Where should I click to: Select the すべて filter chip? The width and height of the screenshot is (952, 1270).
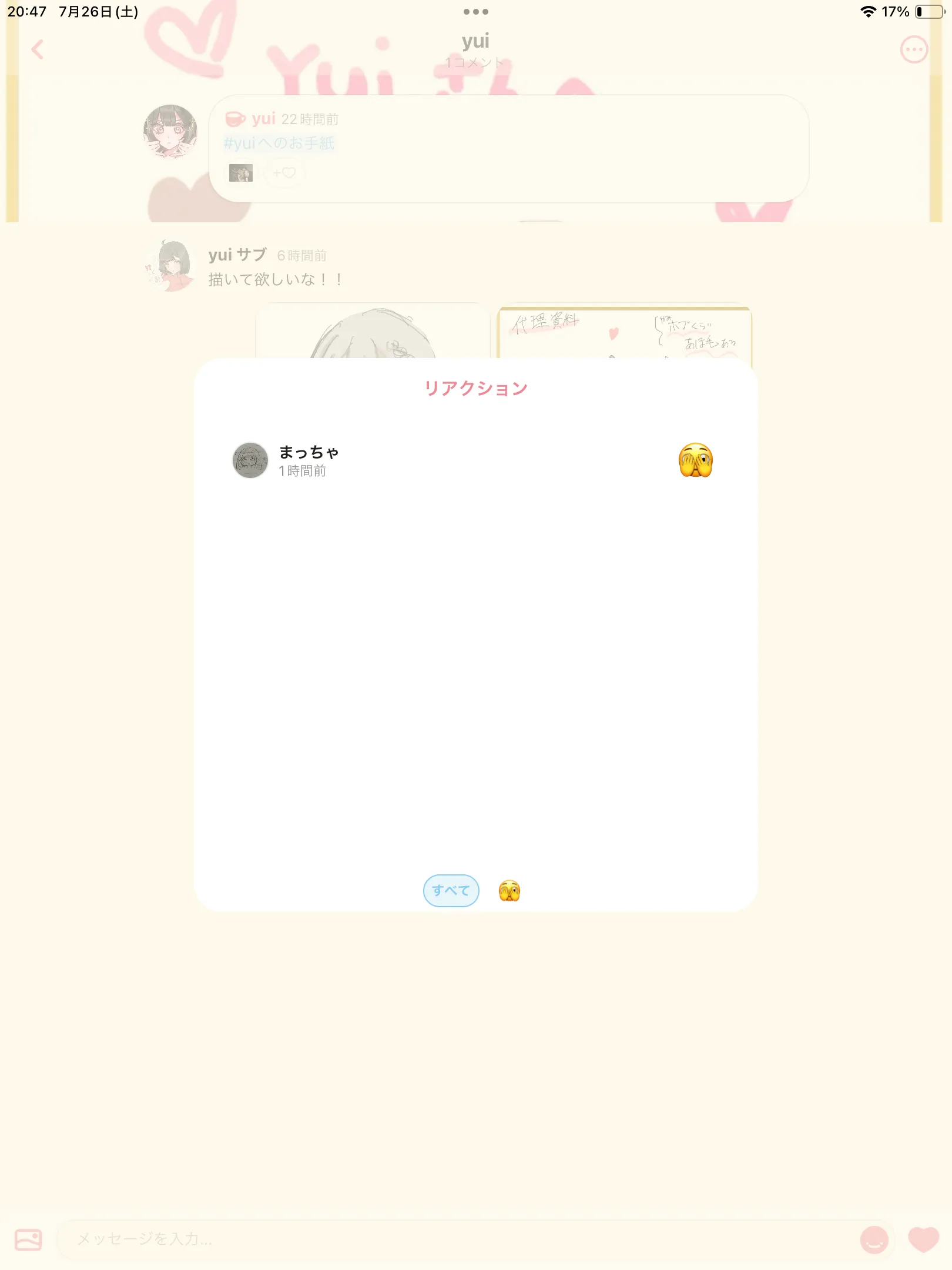pyautogui.click(x=451, y=891)
